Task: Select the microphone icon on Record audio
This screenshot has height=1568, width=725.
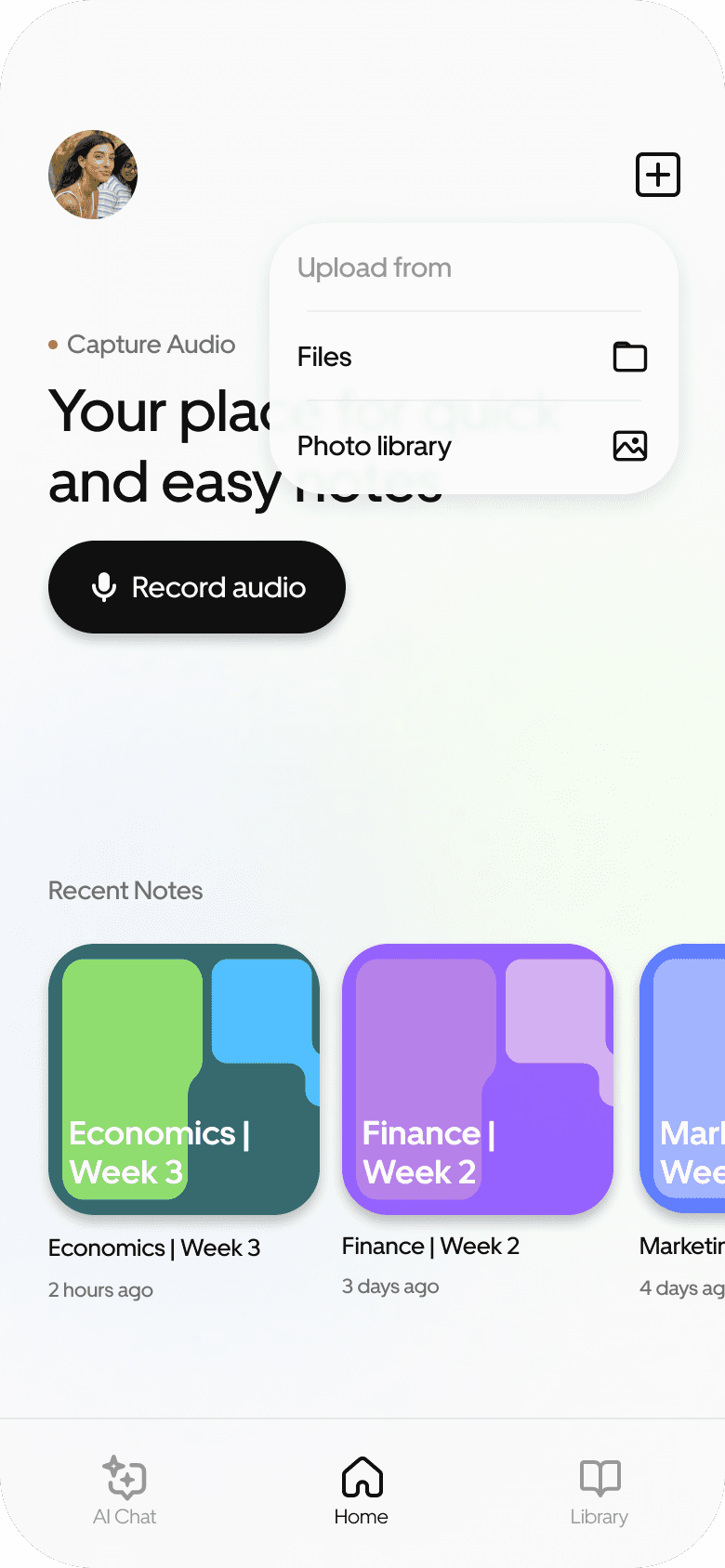Action: point(105,587)
